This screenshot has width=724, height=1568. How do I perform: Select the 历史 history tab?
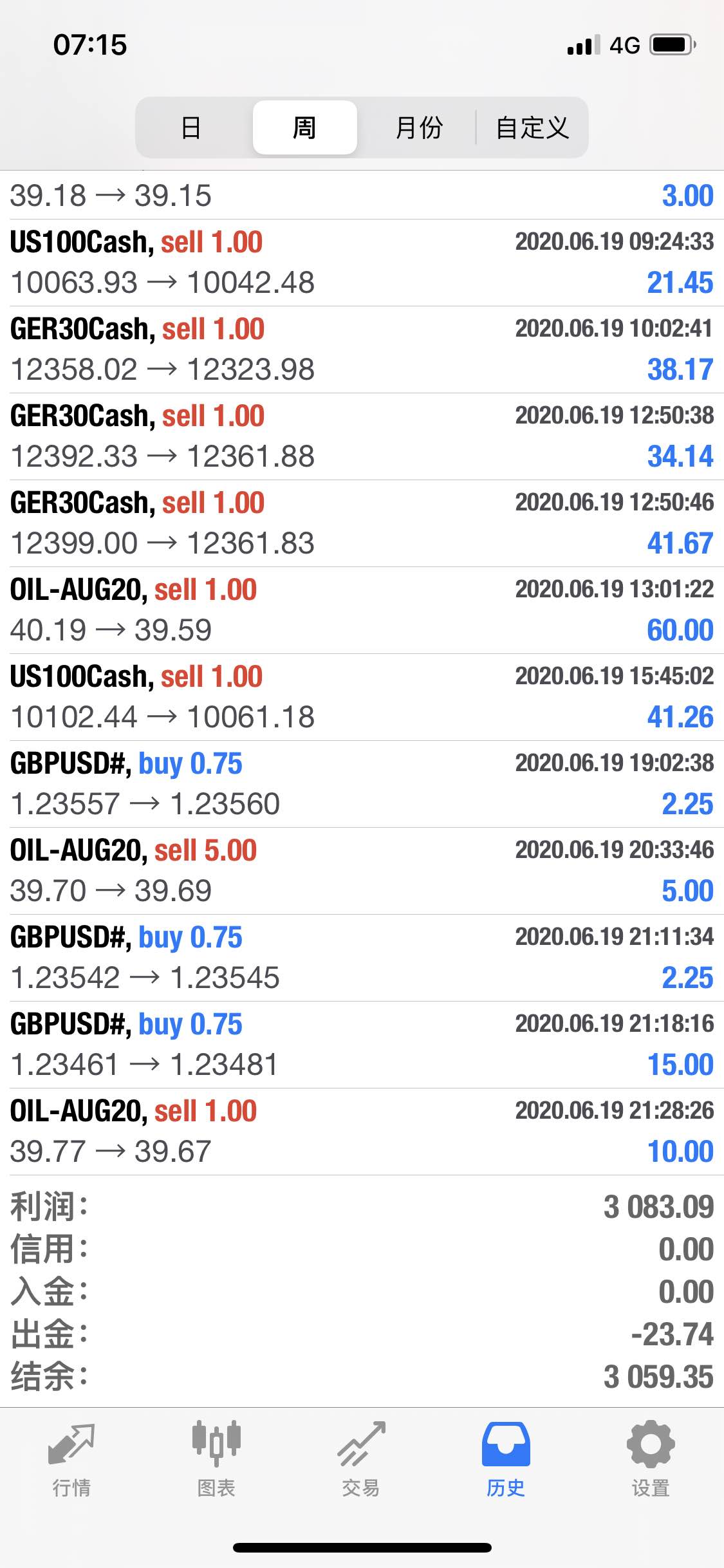coord(506,1459)
